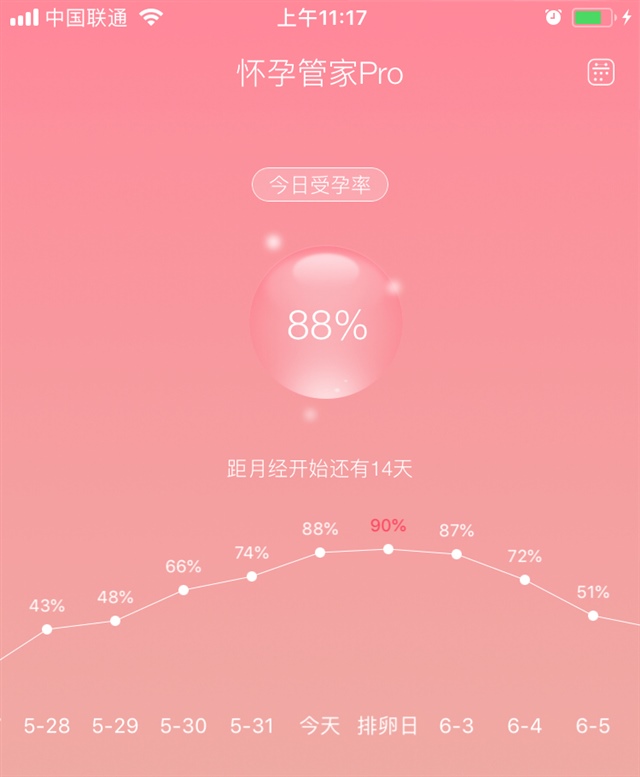
Task: Select the 5-28 point on chart
Action: [47, 629]
